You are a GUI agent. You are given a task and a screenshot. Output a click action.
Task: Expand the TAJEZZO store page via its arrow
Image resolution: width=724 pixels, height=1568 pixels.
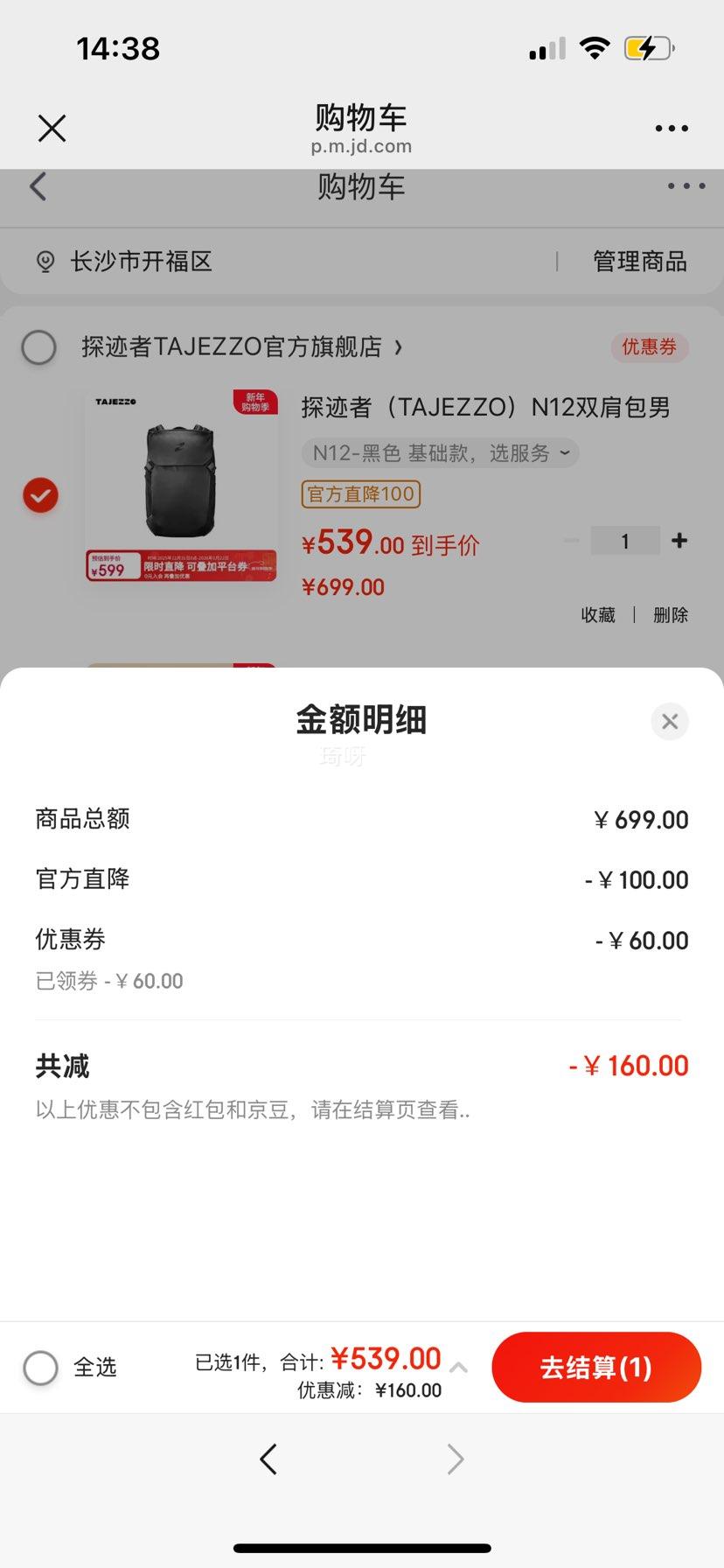click(x=399, y=347)
